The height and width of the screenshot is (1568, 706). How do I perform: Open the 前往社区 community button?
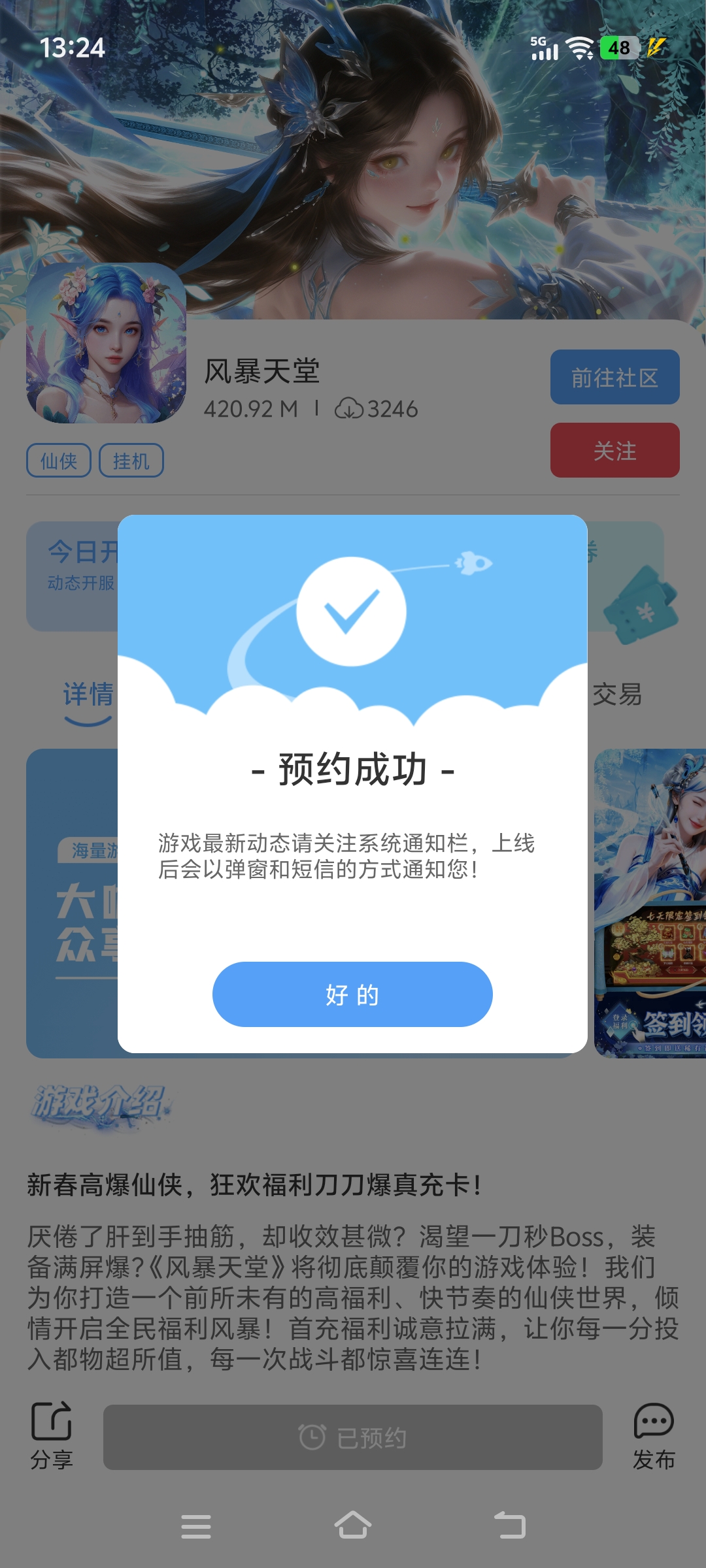coord(614,377)
